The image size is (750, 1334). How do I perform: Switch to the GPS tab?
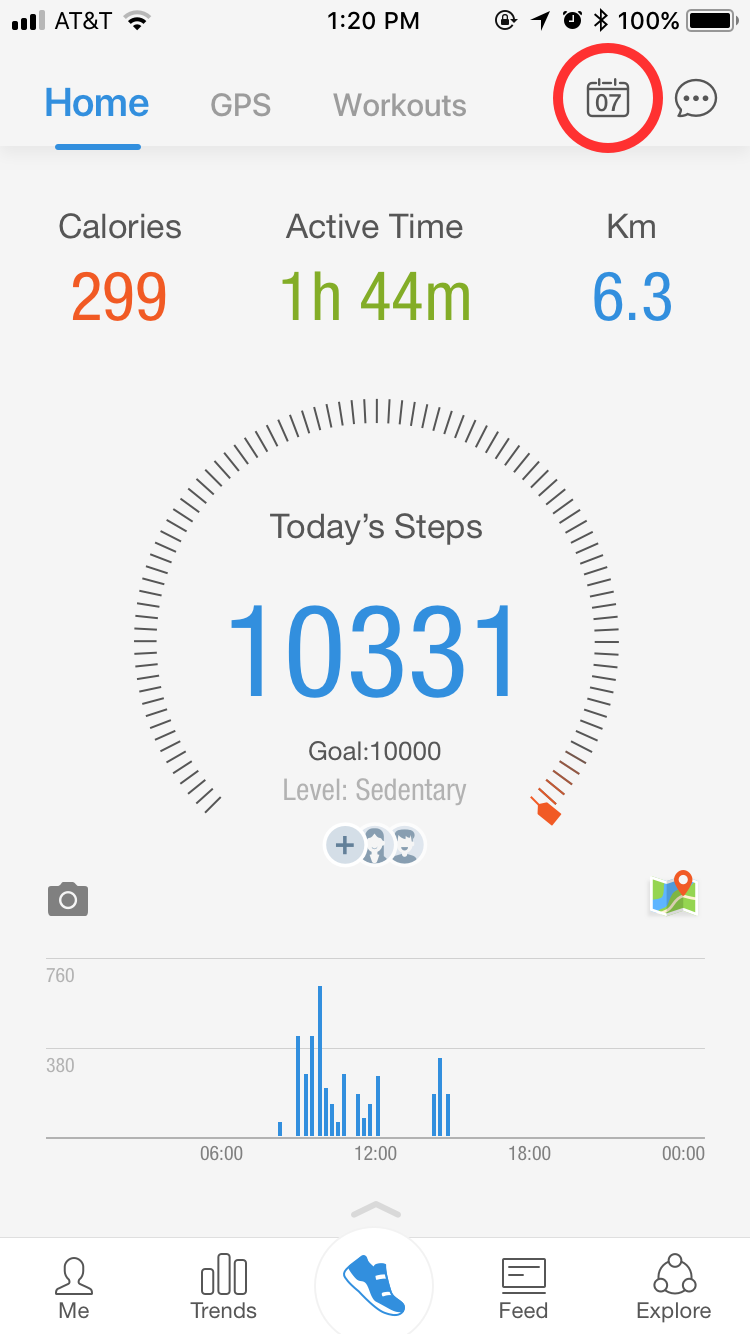point(239,104)
